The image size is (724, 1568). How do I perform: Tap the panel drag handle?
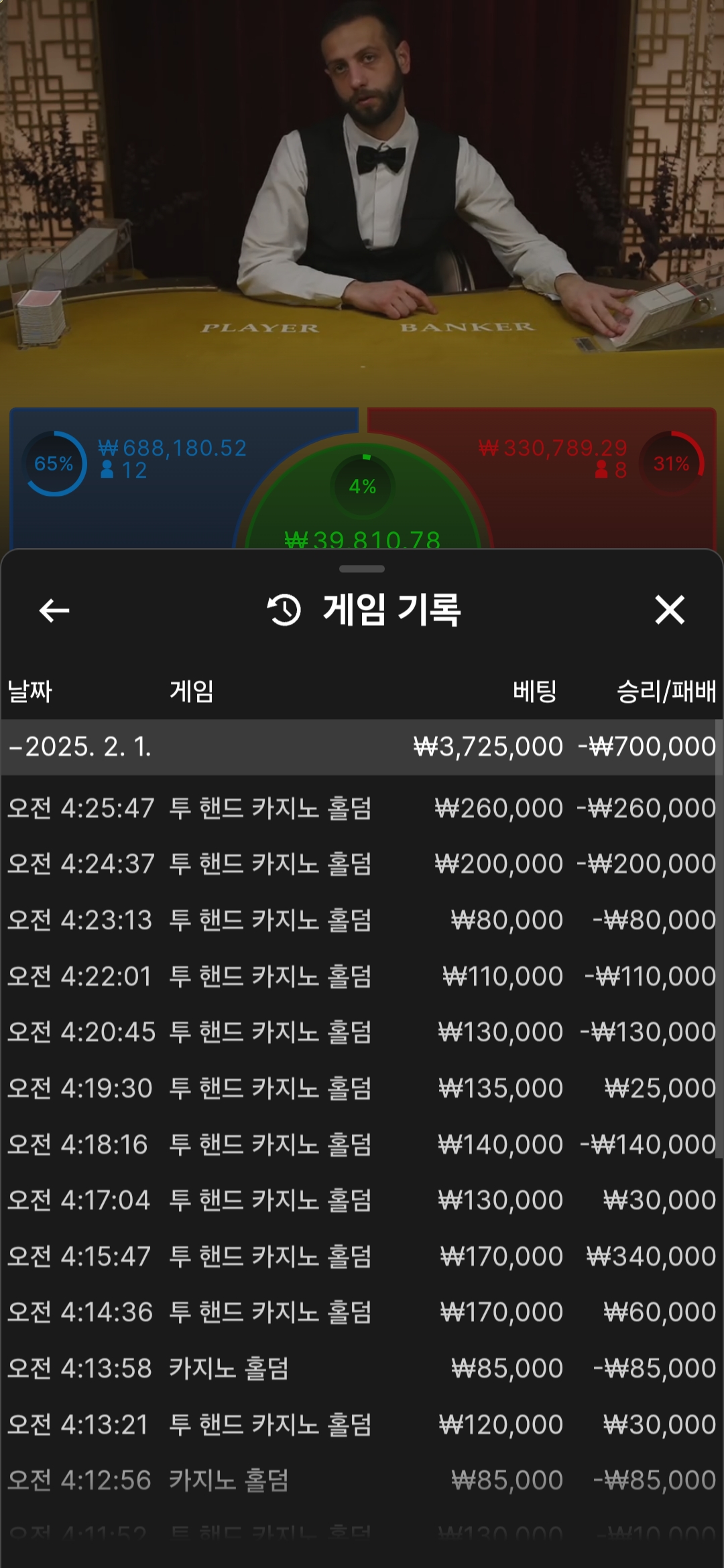pyautogui.click(x=362, y=569)
